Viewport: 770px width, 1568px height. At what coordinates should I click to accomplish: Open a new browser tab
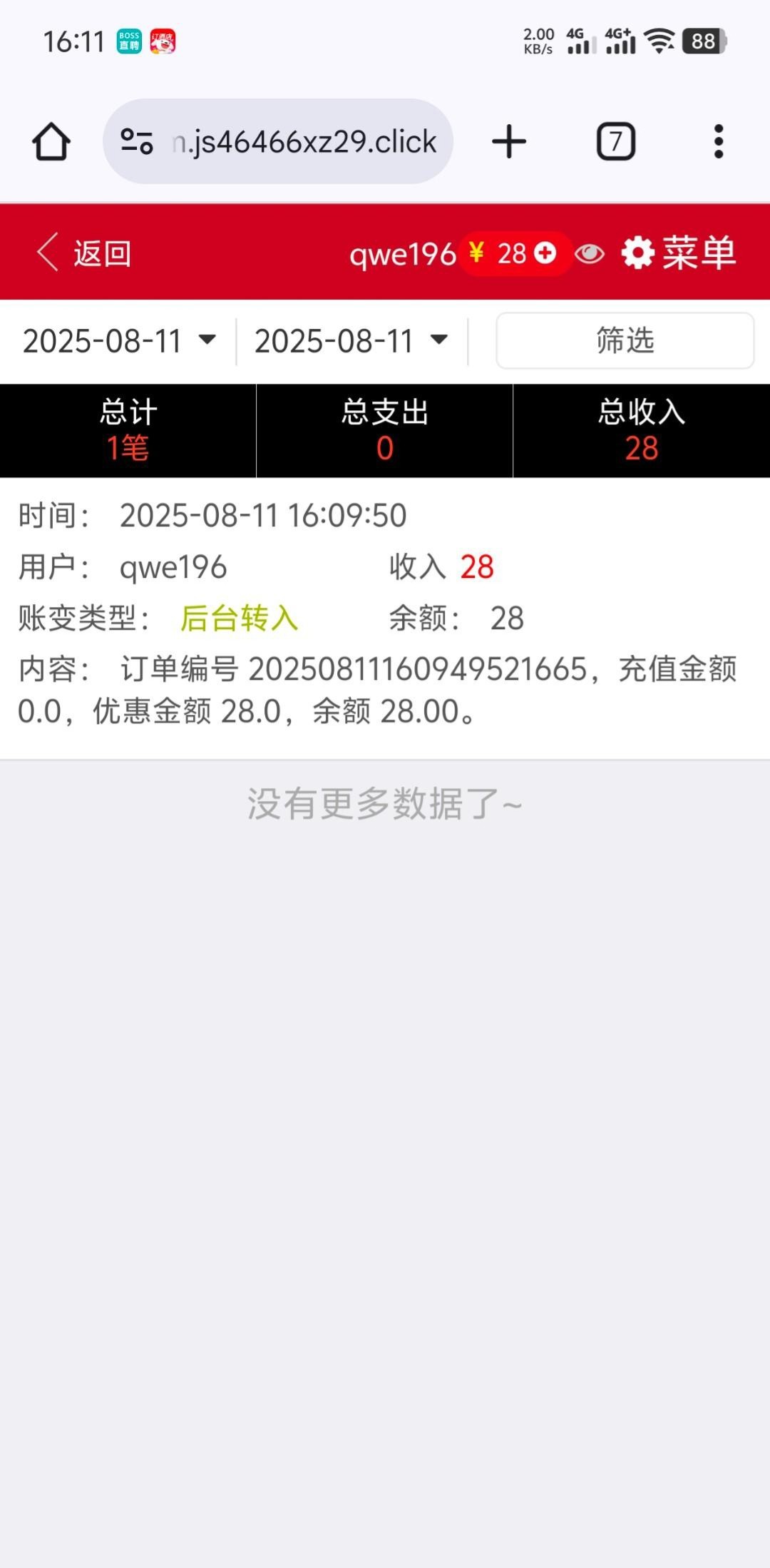[x=509, y=141]
